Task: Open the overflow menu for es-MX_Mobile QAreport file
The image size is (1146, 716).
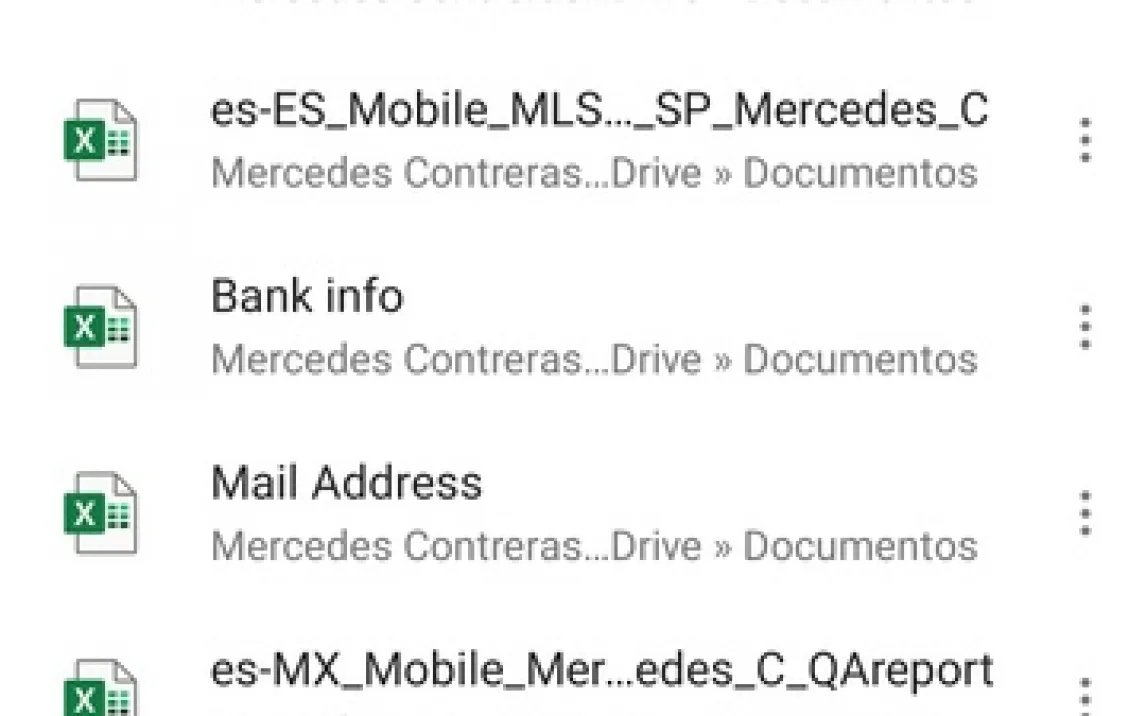Action: pos(1085,696)
